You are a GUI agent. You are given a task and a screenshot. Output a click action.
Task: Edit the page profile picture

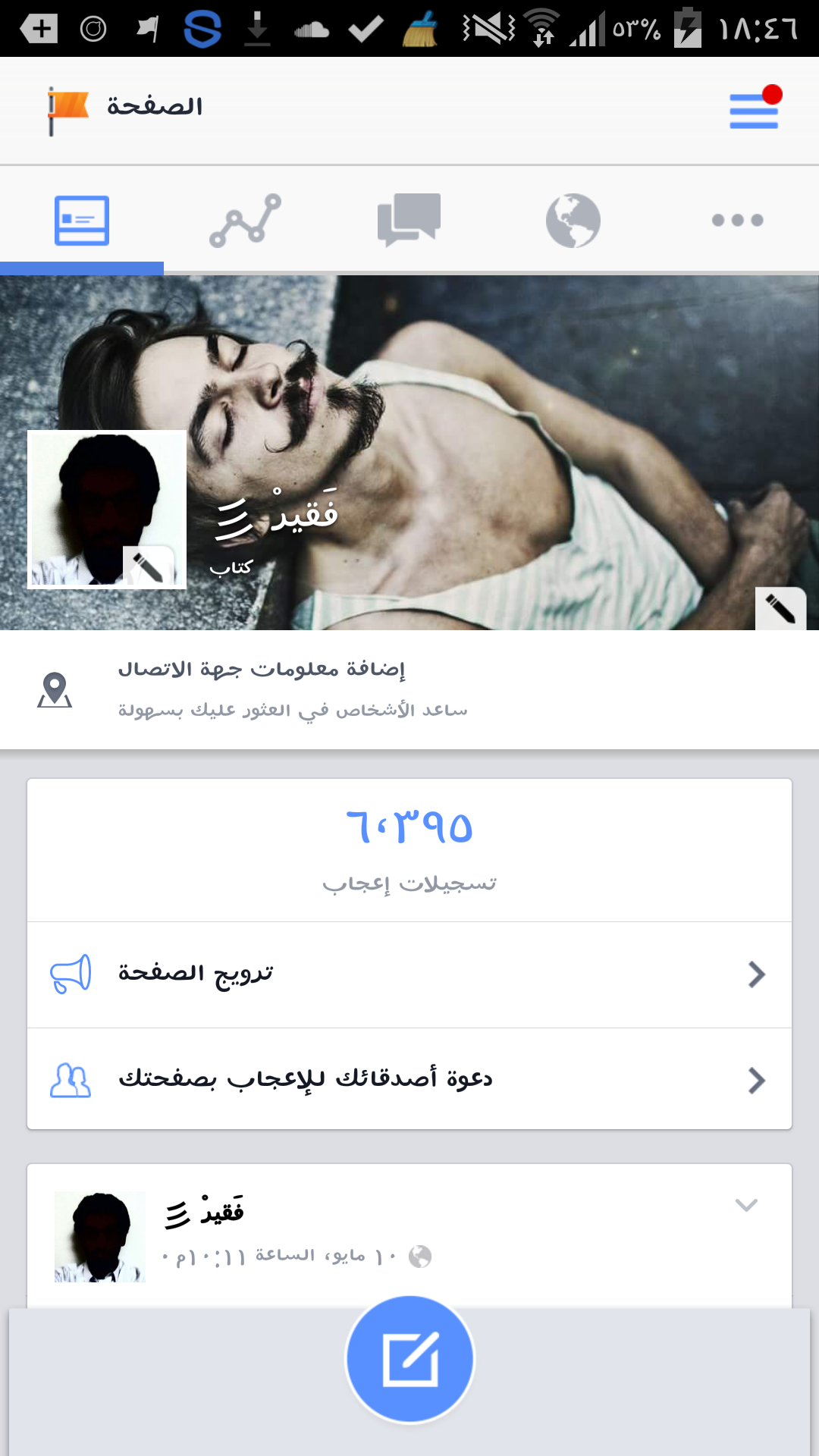pyautogui.click(x=149, y=566)
